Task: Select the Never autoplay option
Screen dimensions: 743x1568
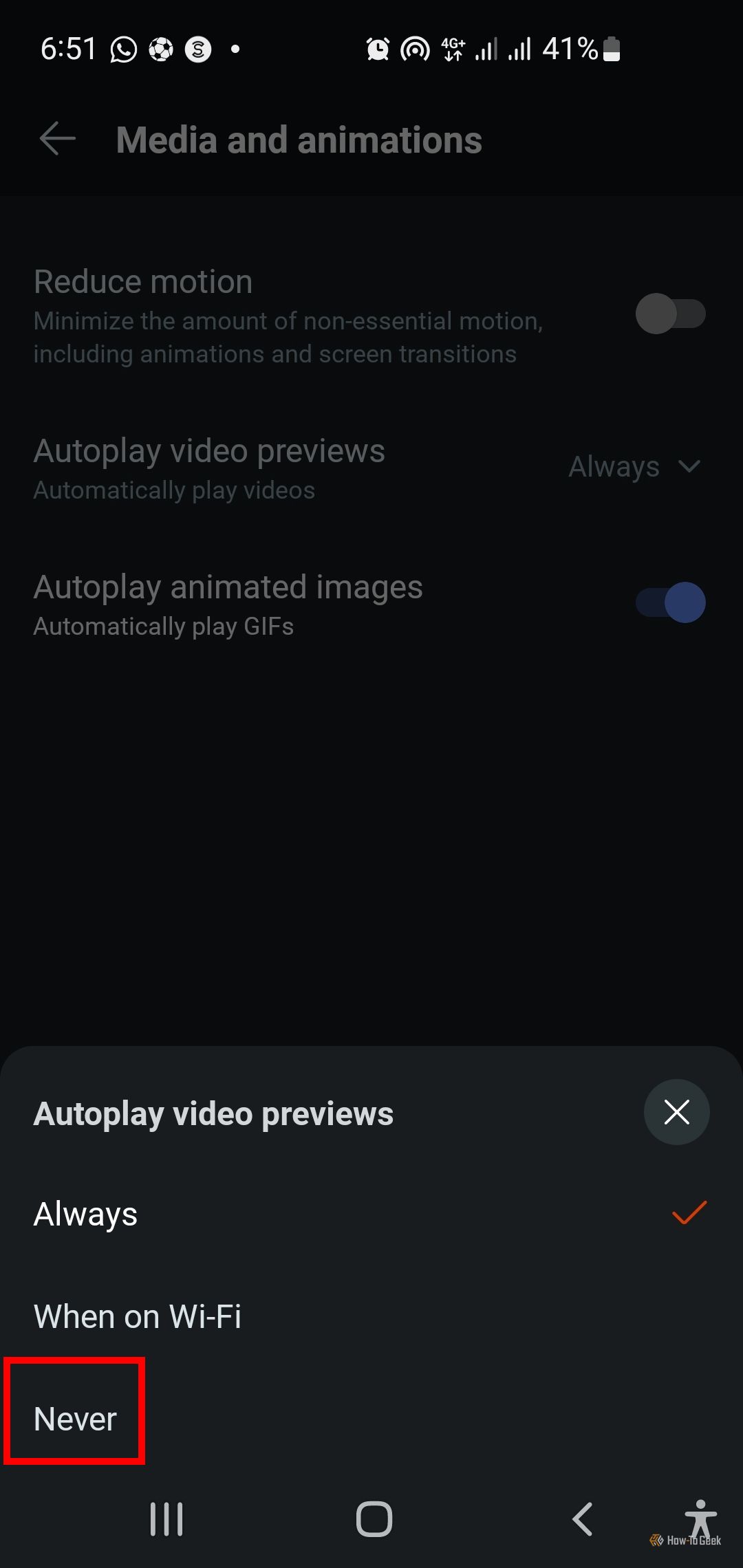Action: click(76, 1419)
